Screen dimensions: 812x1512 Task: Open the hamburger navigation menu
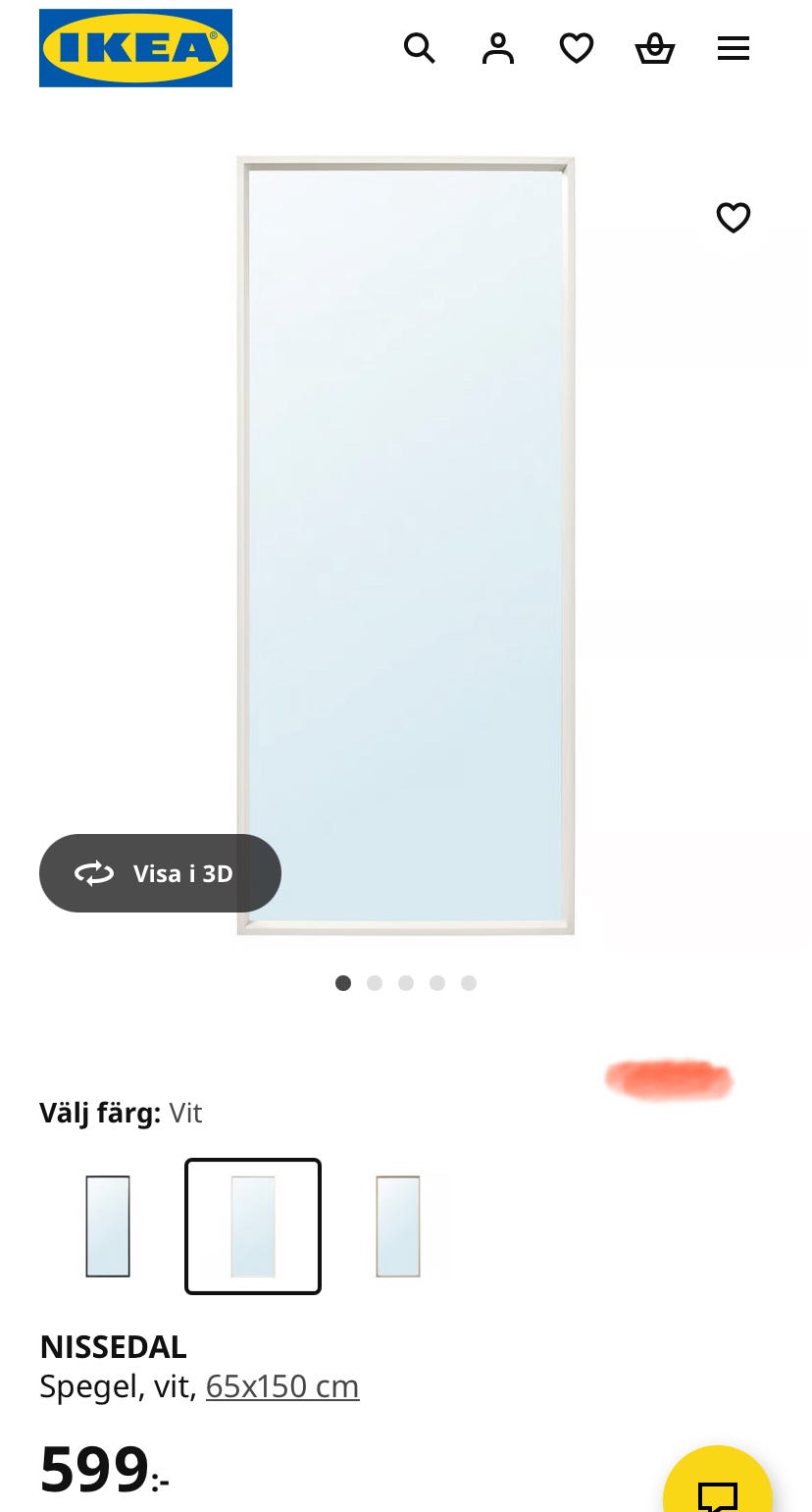[x=734, y=48]
